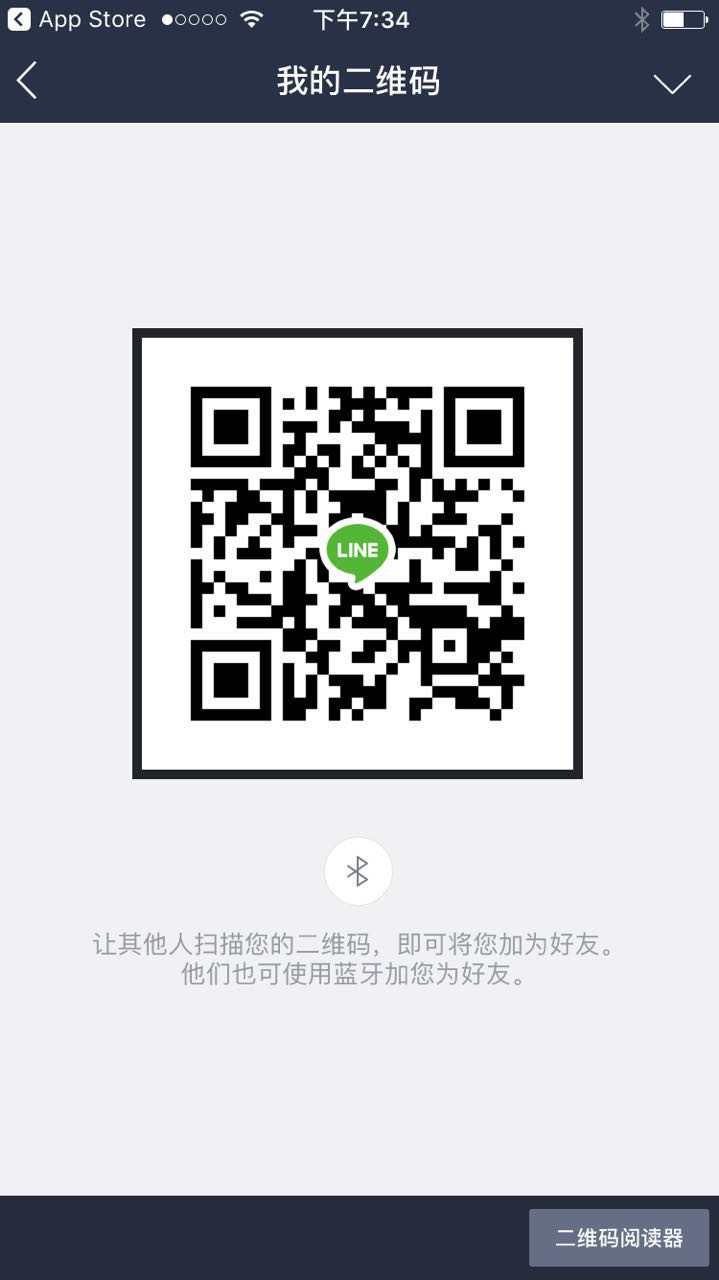Viewport: 719px width, 1280px height.
Task: Return to App Store via status bar
Action: click(x=76, y=19)
